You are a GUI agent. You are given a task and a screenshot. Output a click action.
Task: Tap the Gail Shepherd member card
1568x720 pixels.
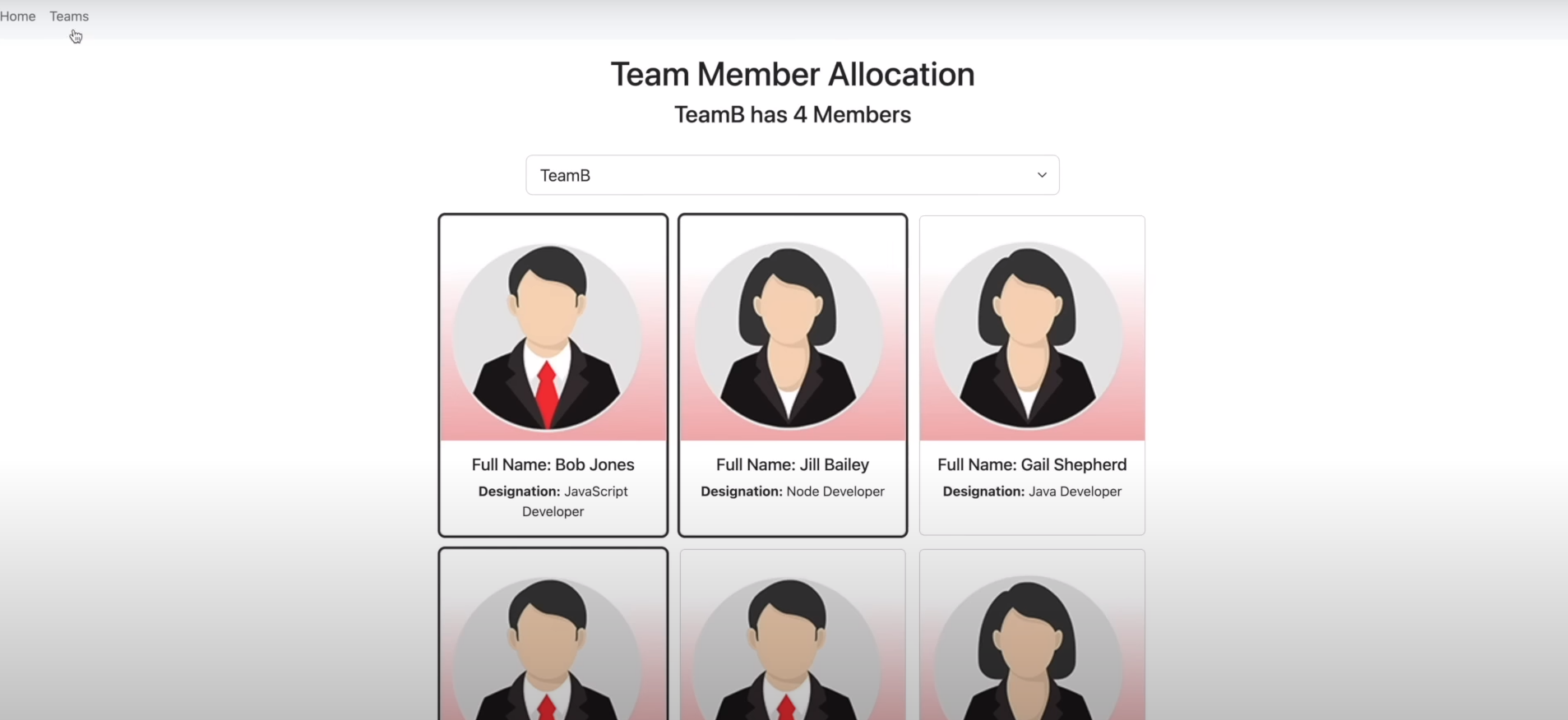(1031, 375)
